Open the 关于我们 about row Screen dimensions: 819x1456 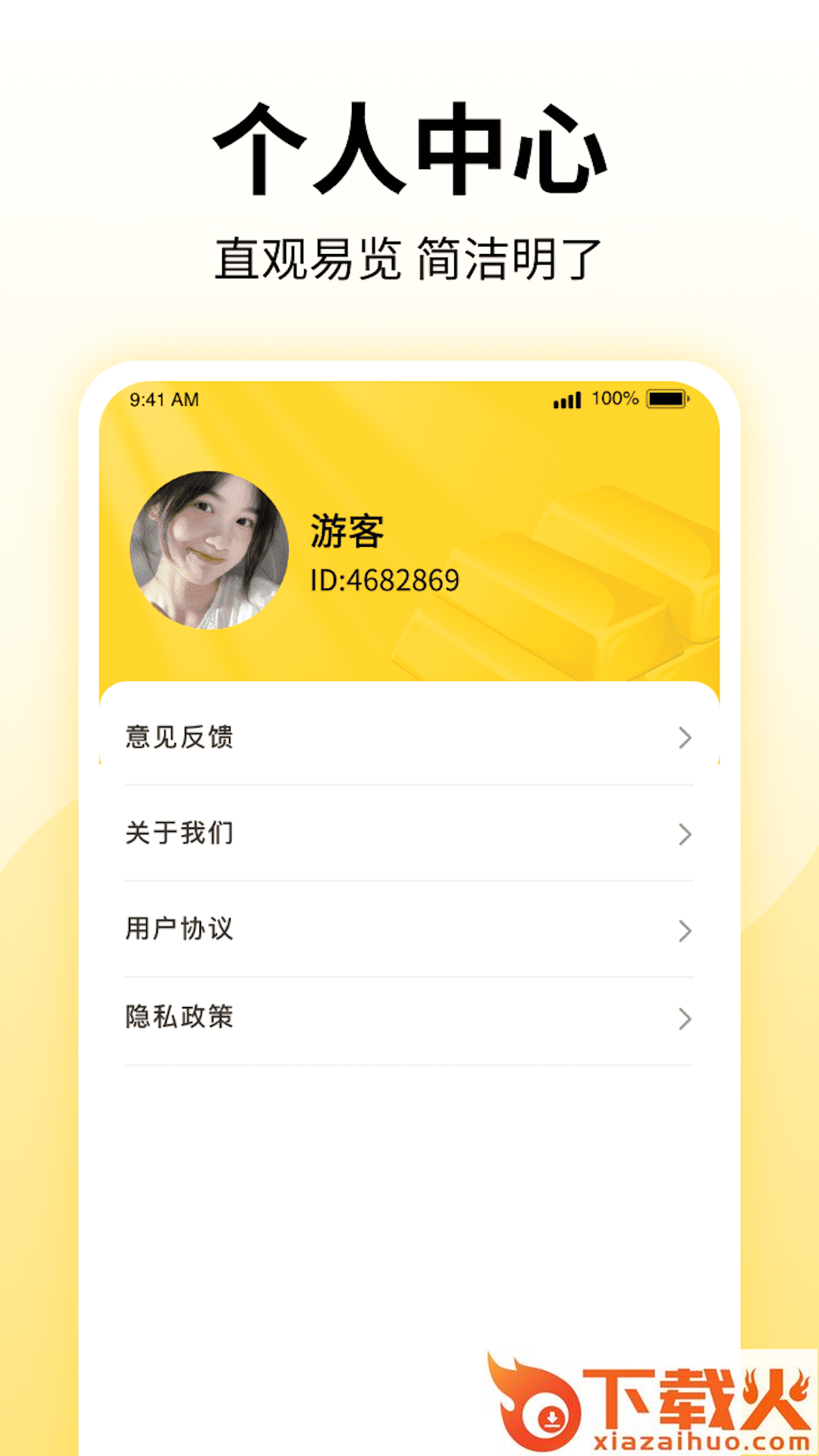pos(179,832)
